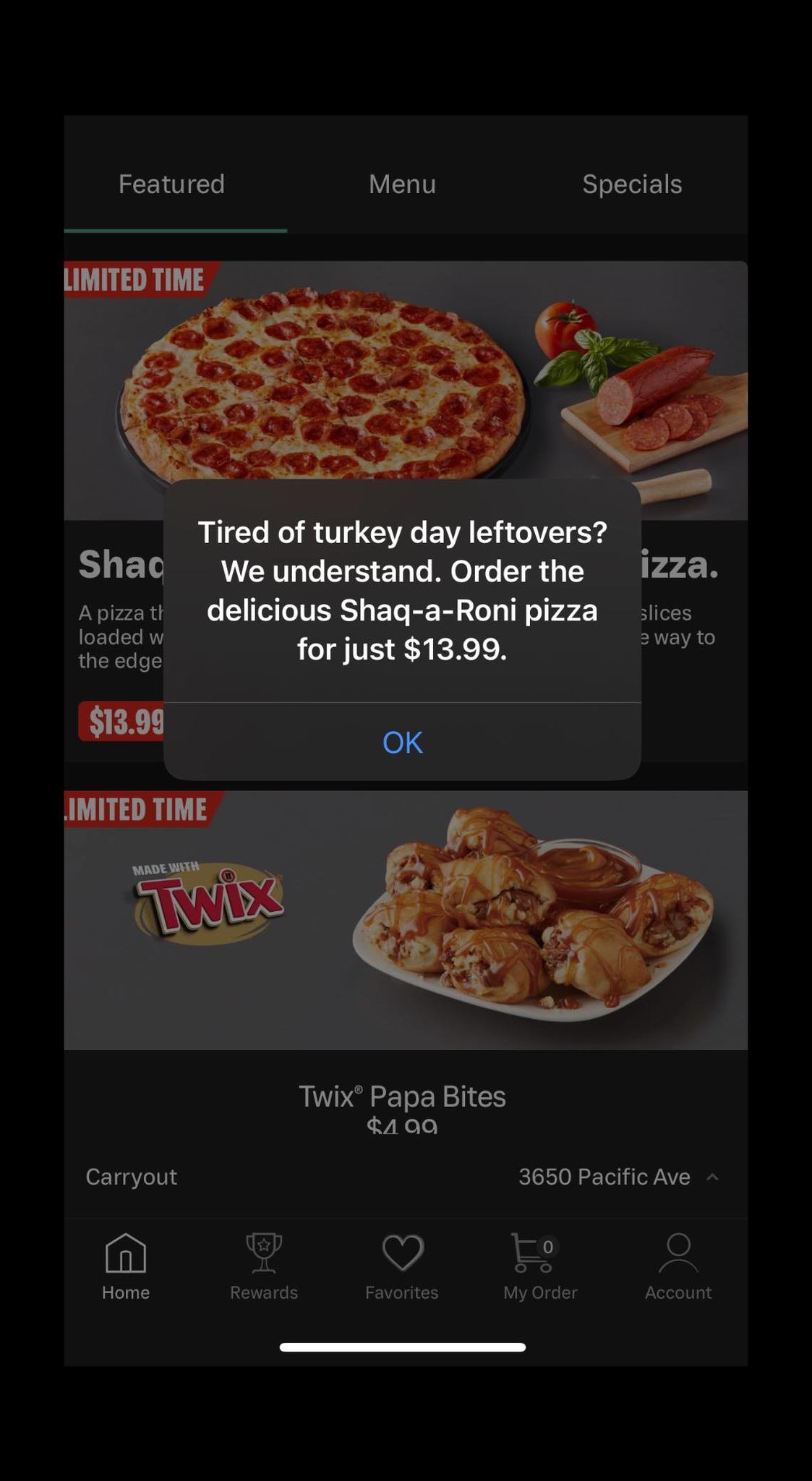
Task: Open the Account tab
Action: (x=678, y=1267)
